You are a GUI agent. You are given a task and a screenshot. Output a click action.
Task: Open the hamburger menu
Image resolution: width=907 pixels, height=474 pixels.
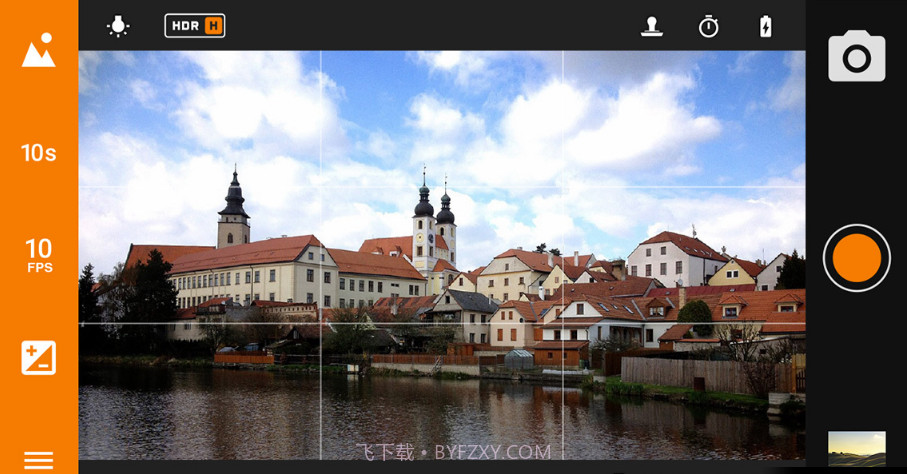[38, 460]
